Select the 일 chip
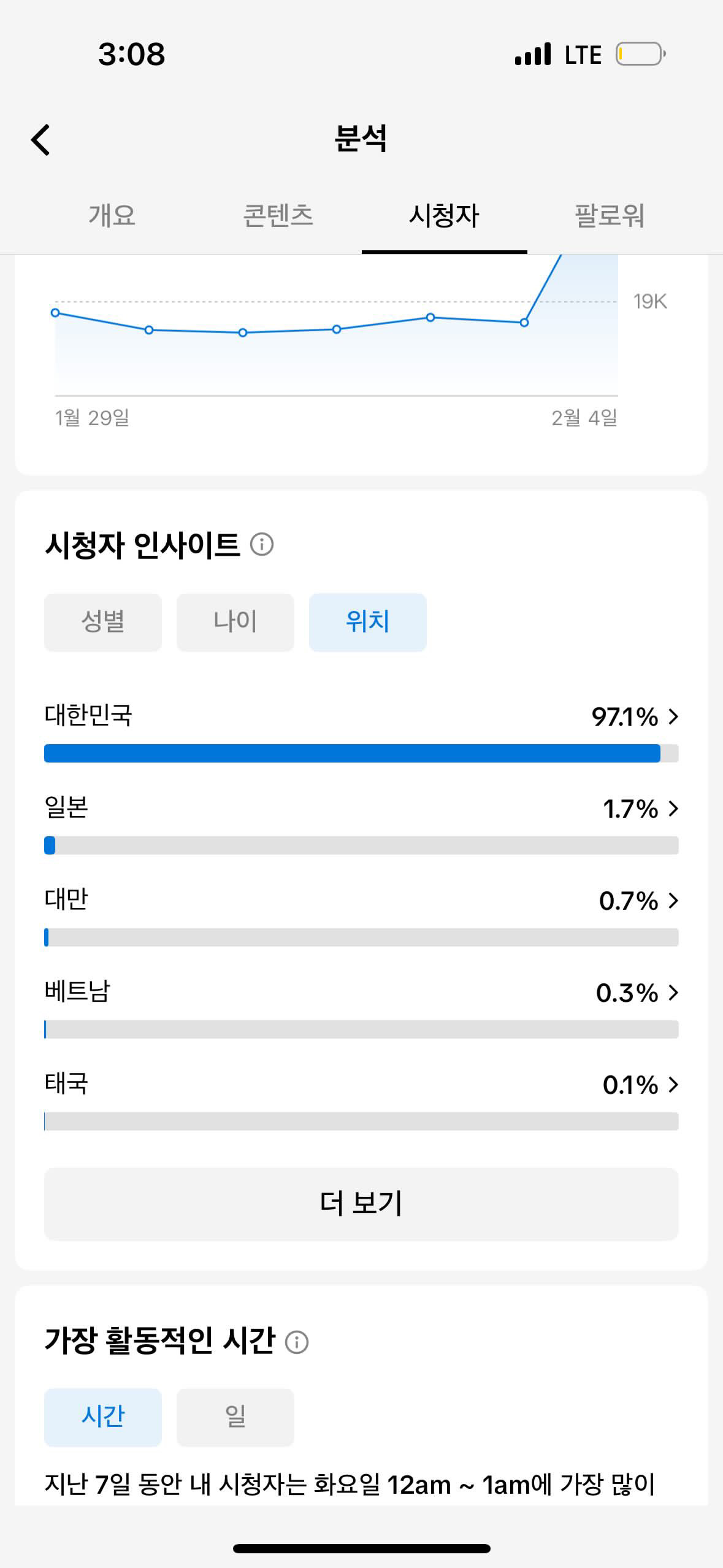The width and height of the screenshot is (723, 1568). point(235,1417)
